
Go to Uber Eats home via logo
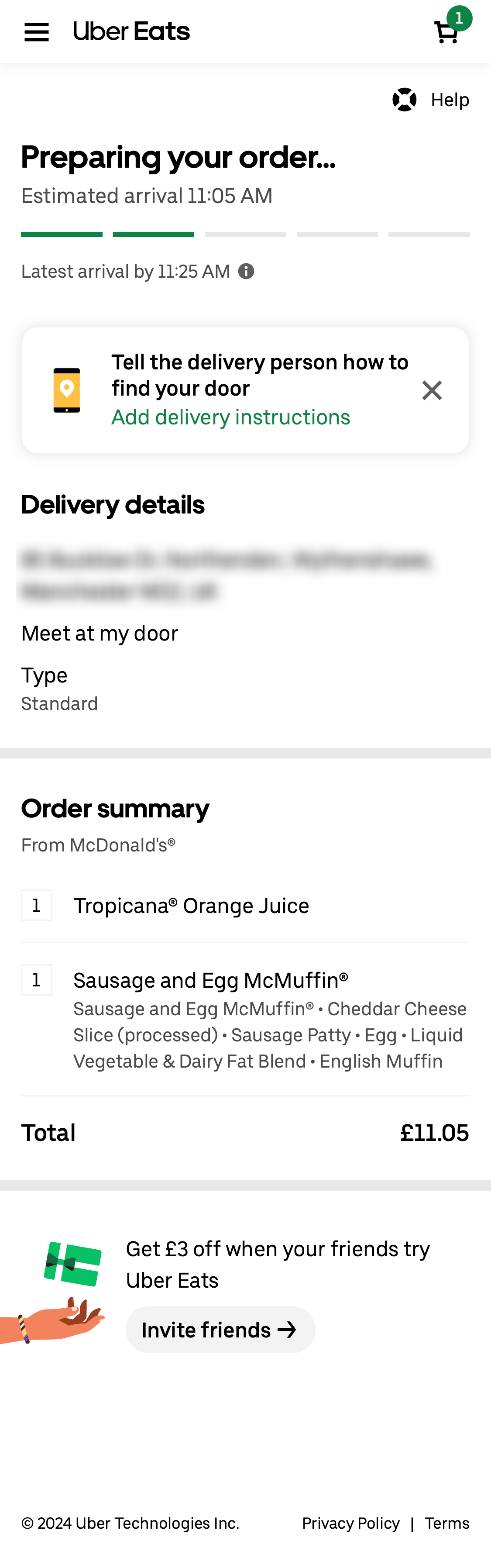pyautogui.click(x=131, y=31)
